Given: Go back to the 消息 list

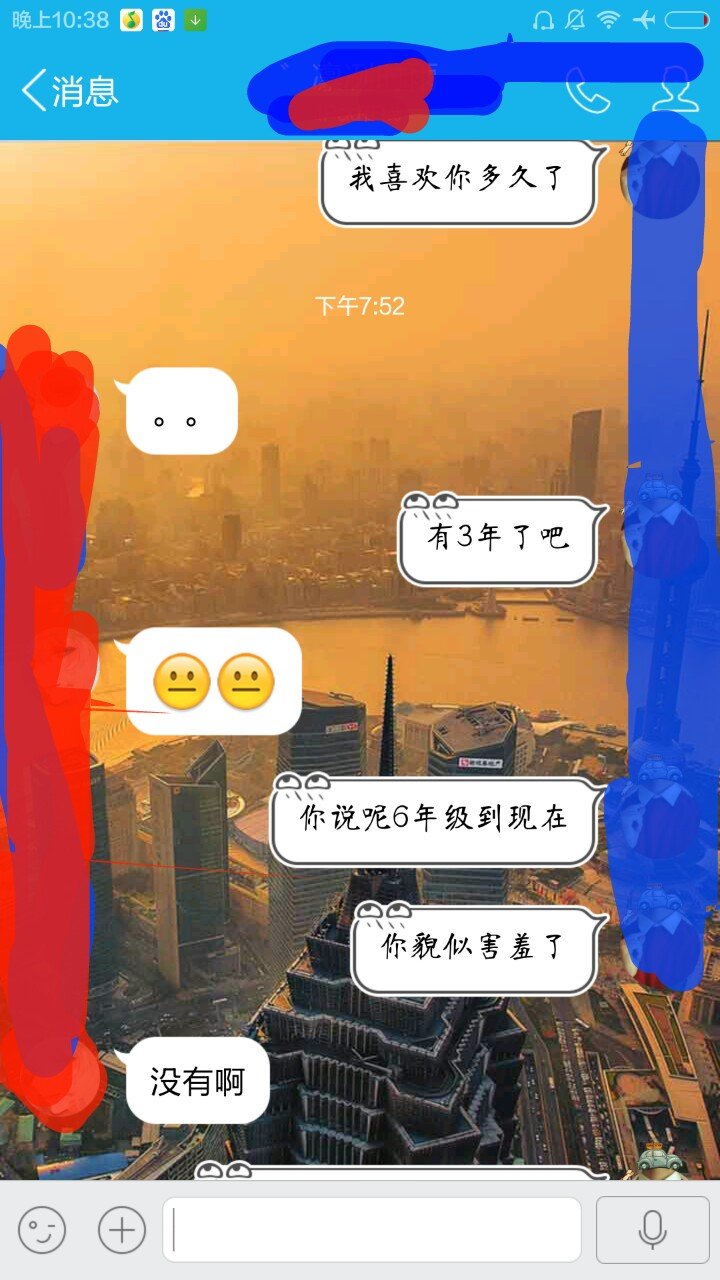Looking at the screenshot, I should [68, 91].
